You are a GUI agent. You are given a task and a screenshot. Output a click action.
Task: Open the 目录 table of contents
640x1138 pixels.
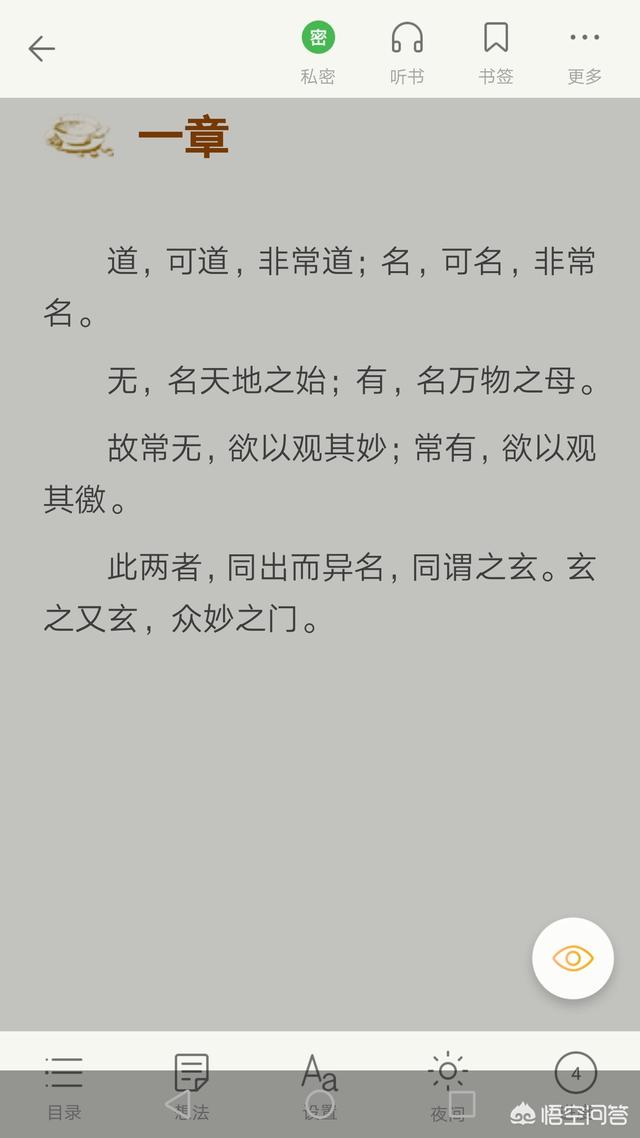coord(64,1085)
